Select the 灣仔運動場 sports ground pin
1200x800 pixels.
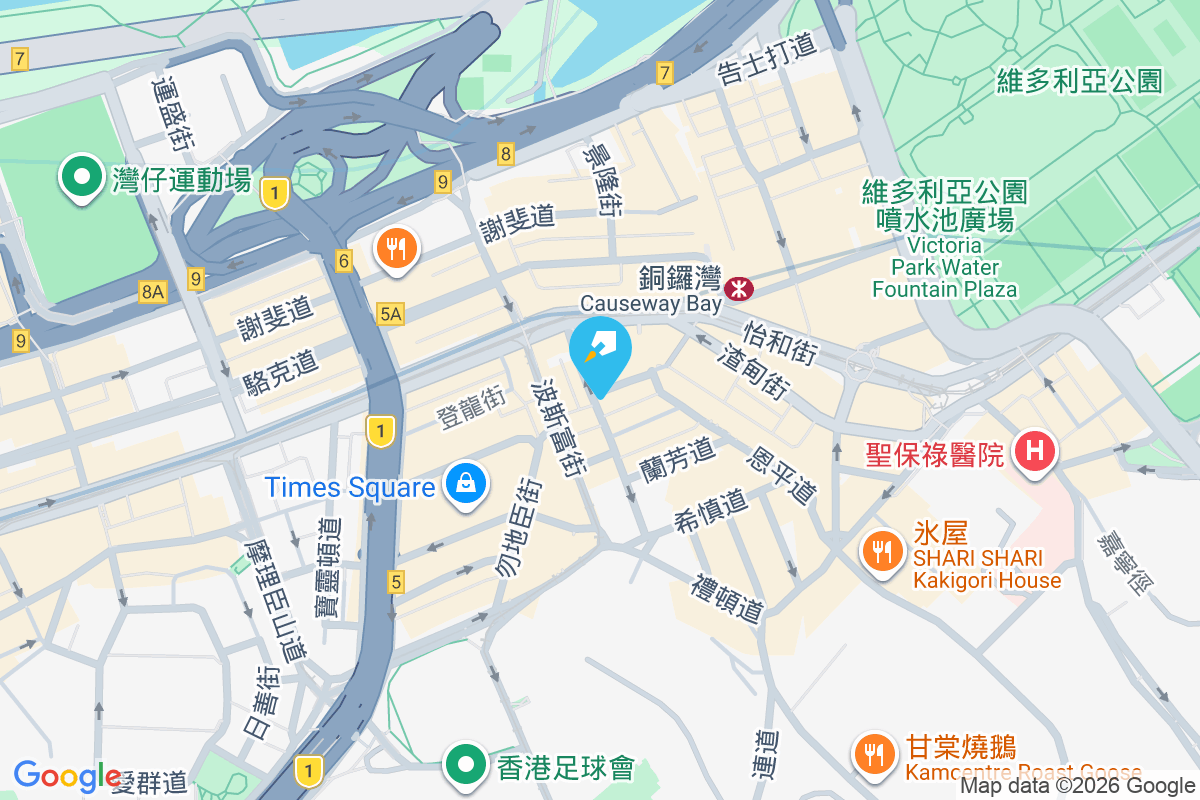coord(82,179)
